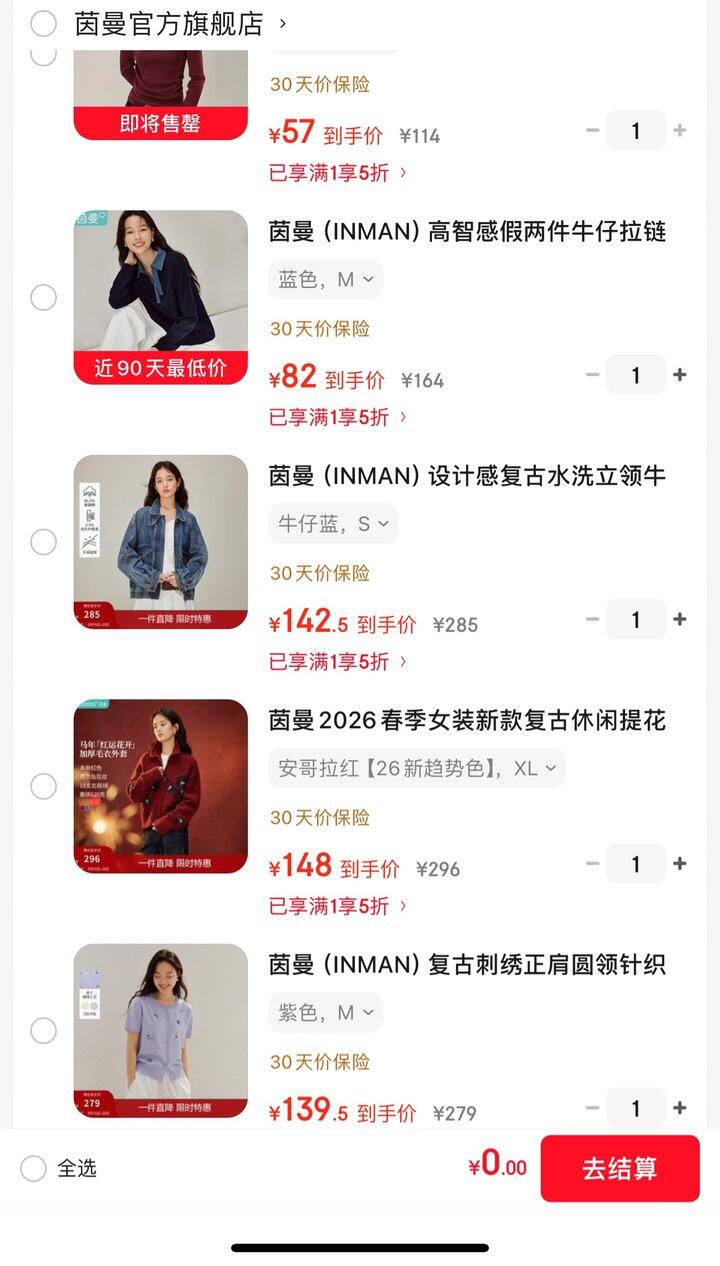
Task: Change the 蓝色，M size option
Action: coord(325,280)
